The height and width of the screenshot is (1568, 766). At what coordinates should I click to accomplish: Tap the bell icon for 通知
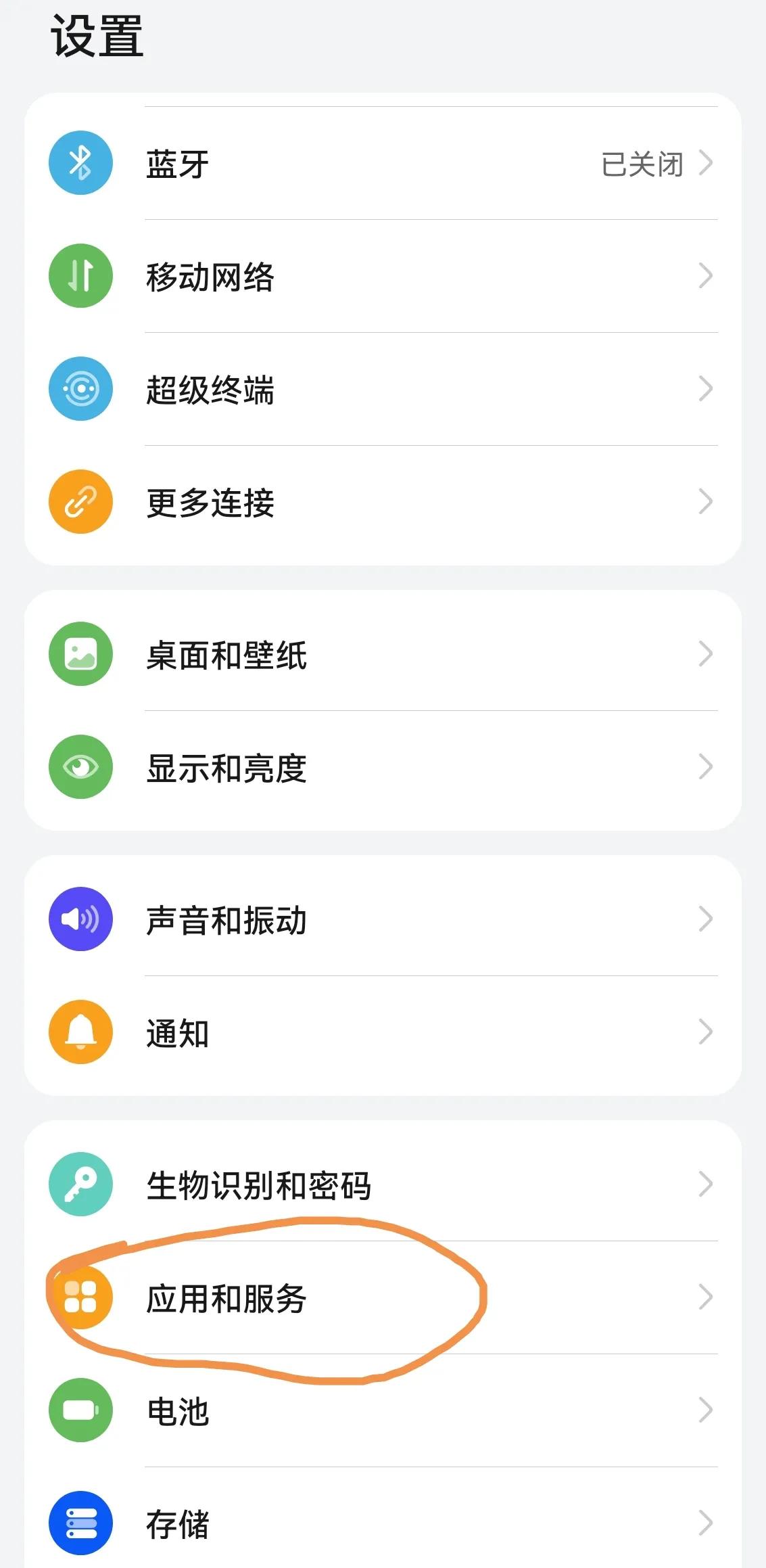point(80,1032)
